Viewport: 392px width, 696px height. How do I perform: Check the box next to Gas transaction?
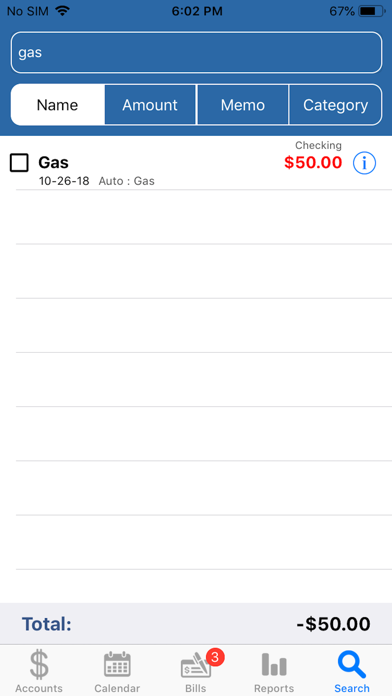pos(19,163)
